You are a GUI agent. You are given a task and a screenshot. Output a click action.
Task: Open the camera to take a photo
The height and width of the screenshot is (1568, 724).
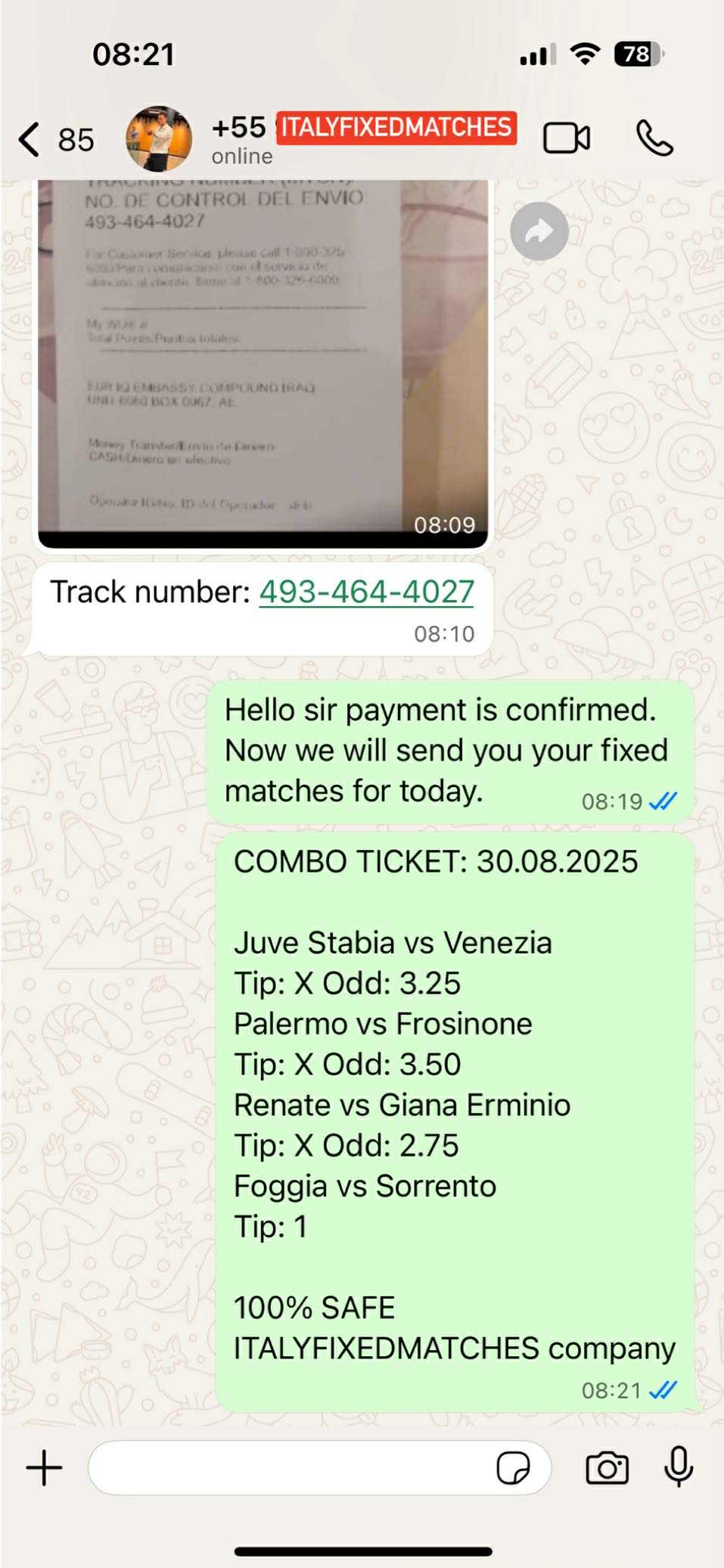pos(607,1468)
